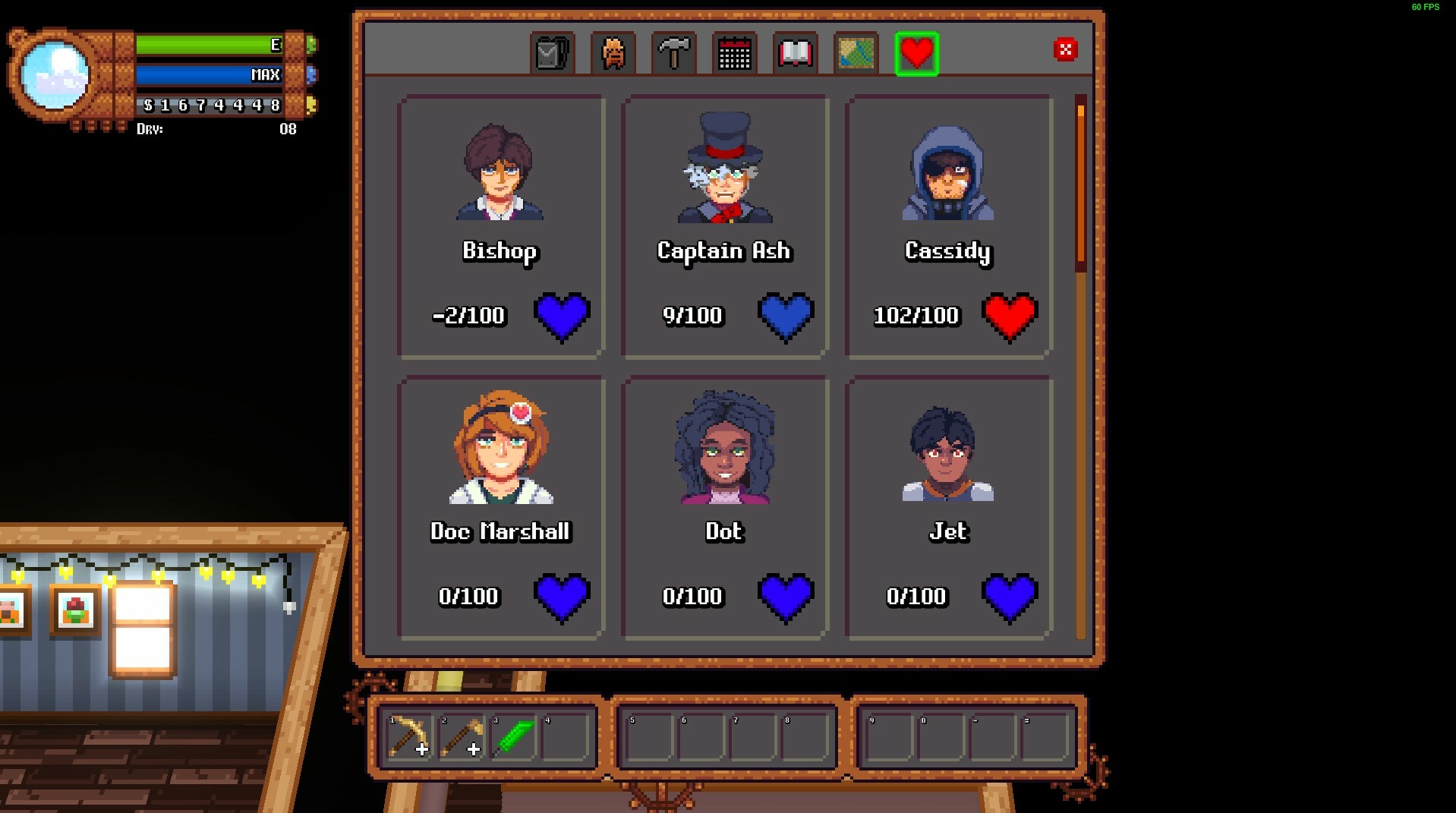Open the backpack inventory tab
The height and width of the screenshot is (813, 1456).
[x=552, y=53]
